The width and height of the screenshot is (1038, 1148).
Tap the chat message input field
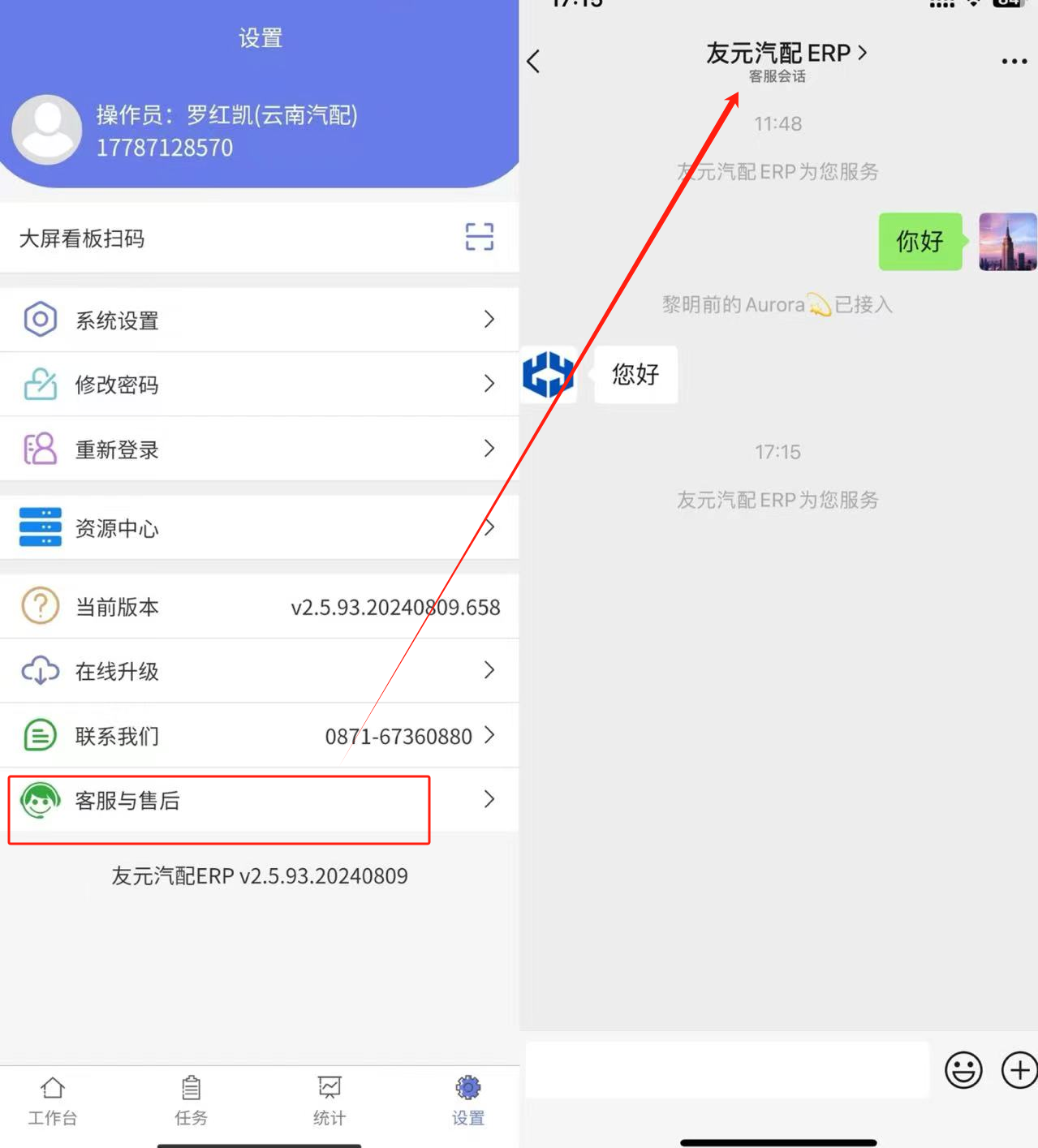pyautogui.click(x=726, y=1070)
